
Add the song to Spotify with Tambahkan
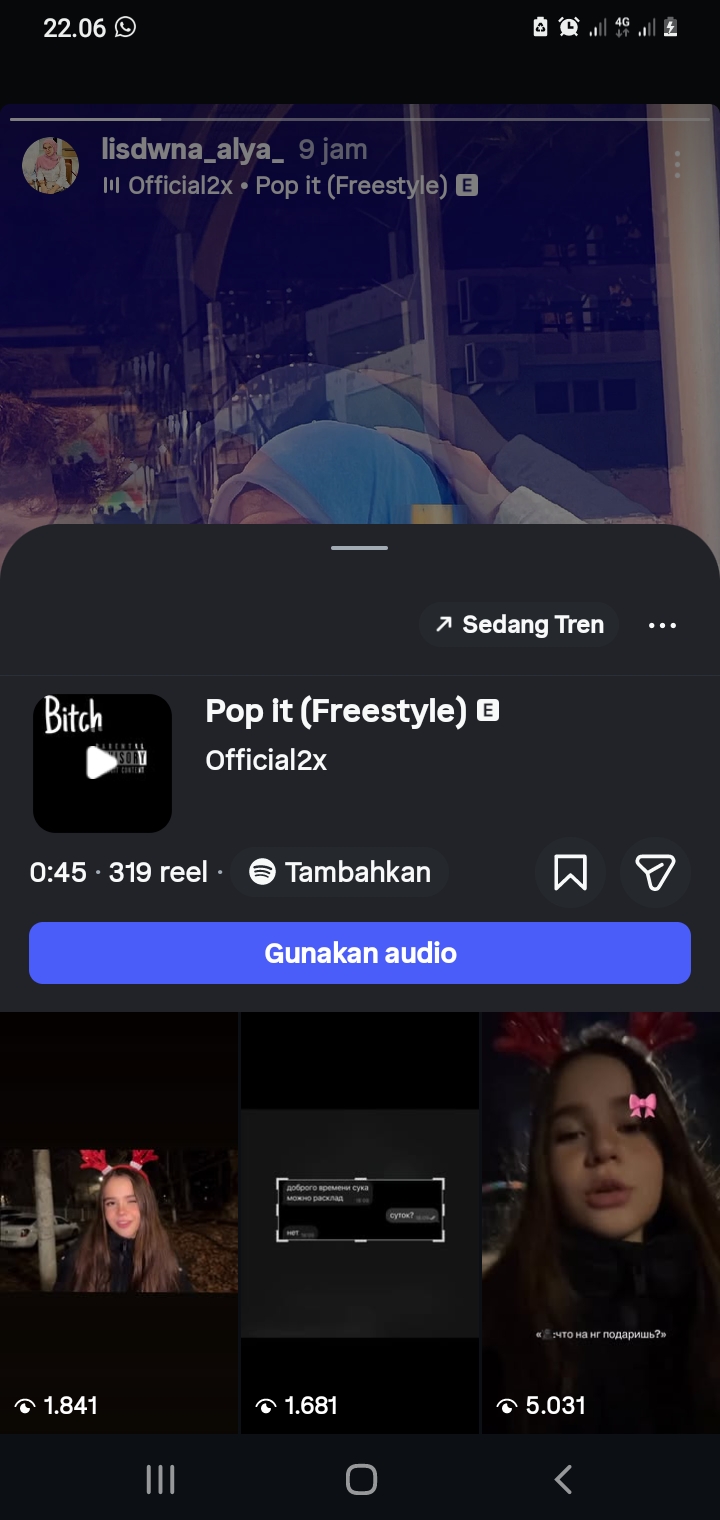click(x=340, y=872)
